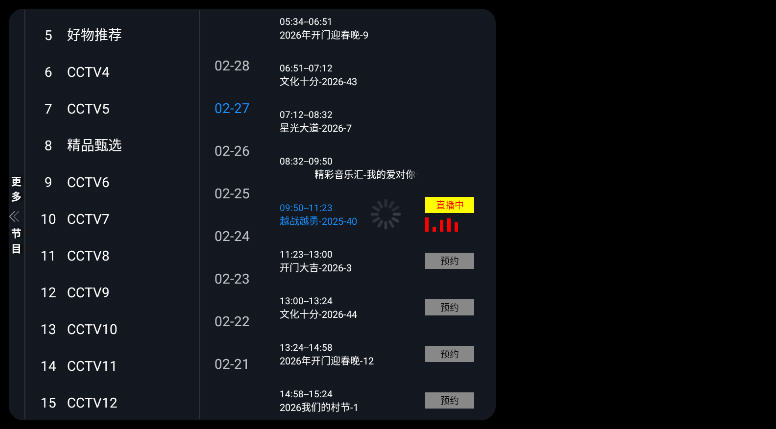Select channel CCTV11

coord(91,366)
